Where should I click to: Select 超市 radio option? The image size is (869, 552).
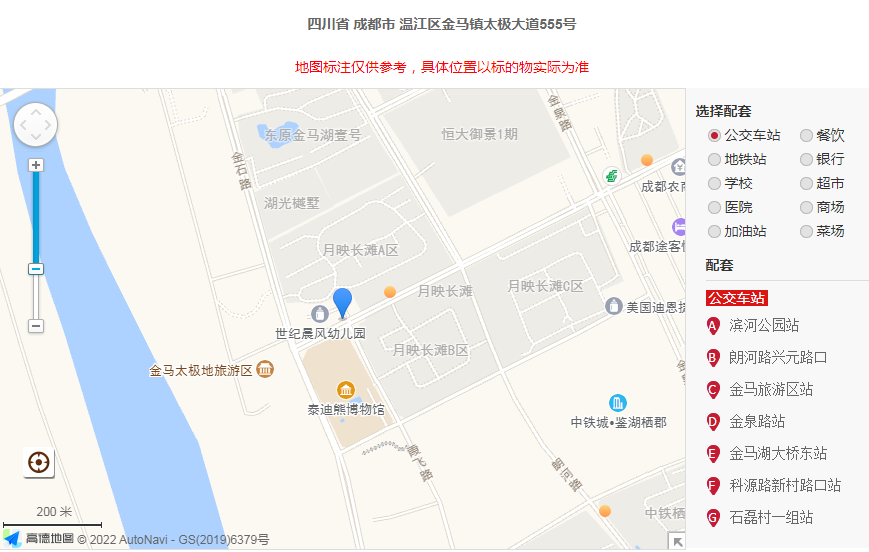tap(806, 183)
